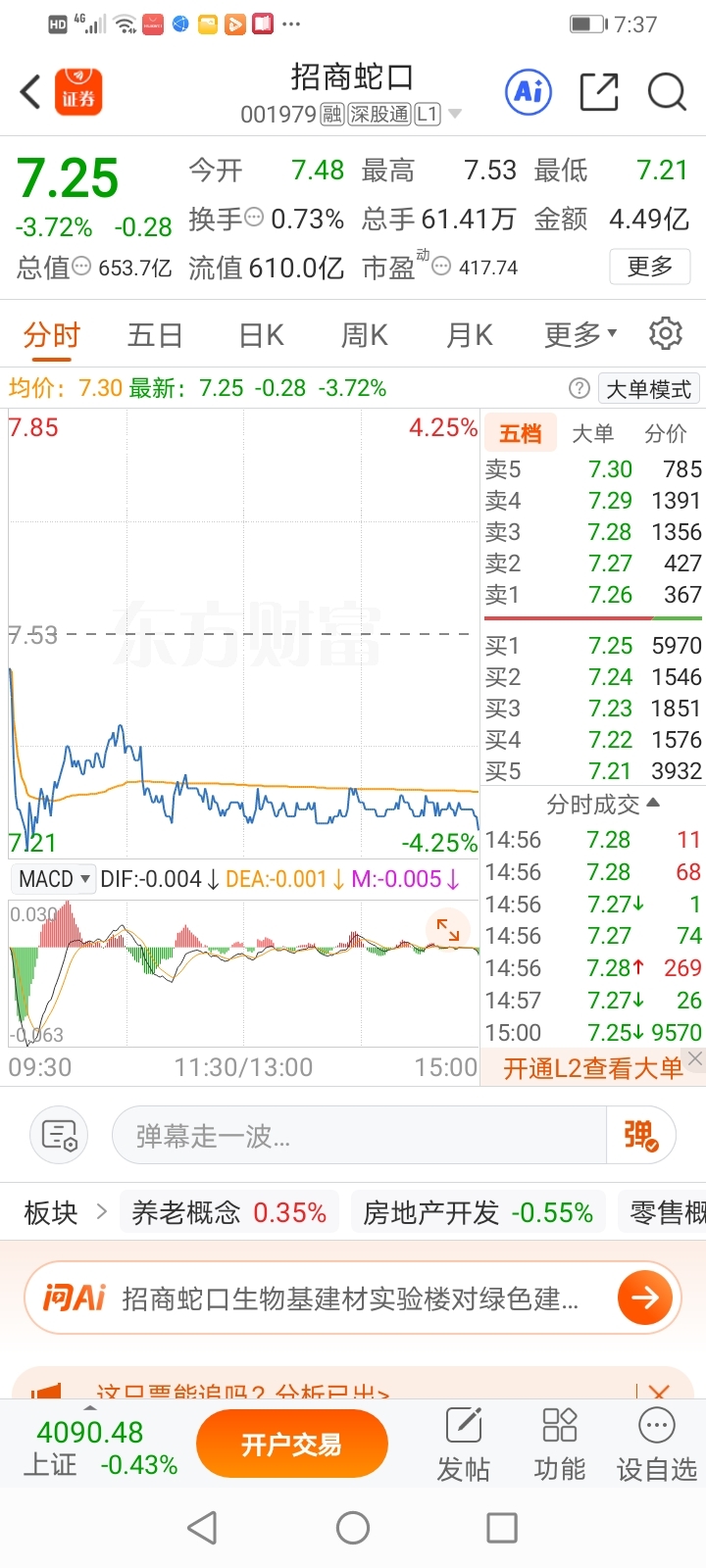Close the 开通L2查看大单 banner
Image resolution: width=706 pixels, height=1568 pixels.
[x=695, y=1058]
